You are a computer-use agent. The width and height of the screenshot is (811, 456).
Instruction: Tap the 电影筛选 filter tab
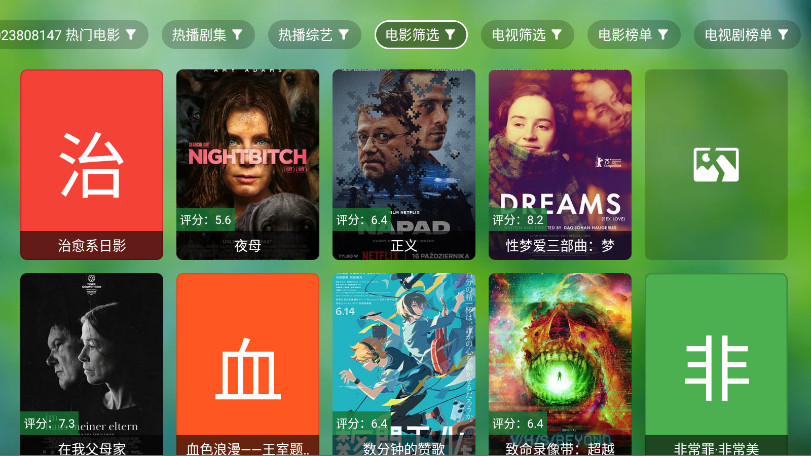(x=420, y=35)
